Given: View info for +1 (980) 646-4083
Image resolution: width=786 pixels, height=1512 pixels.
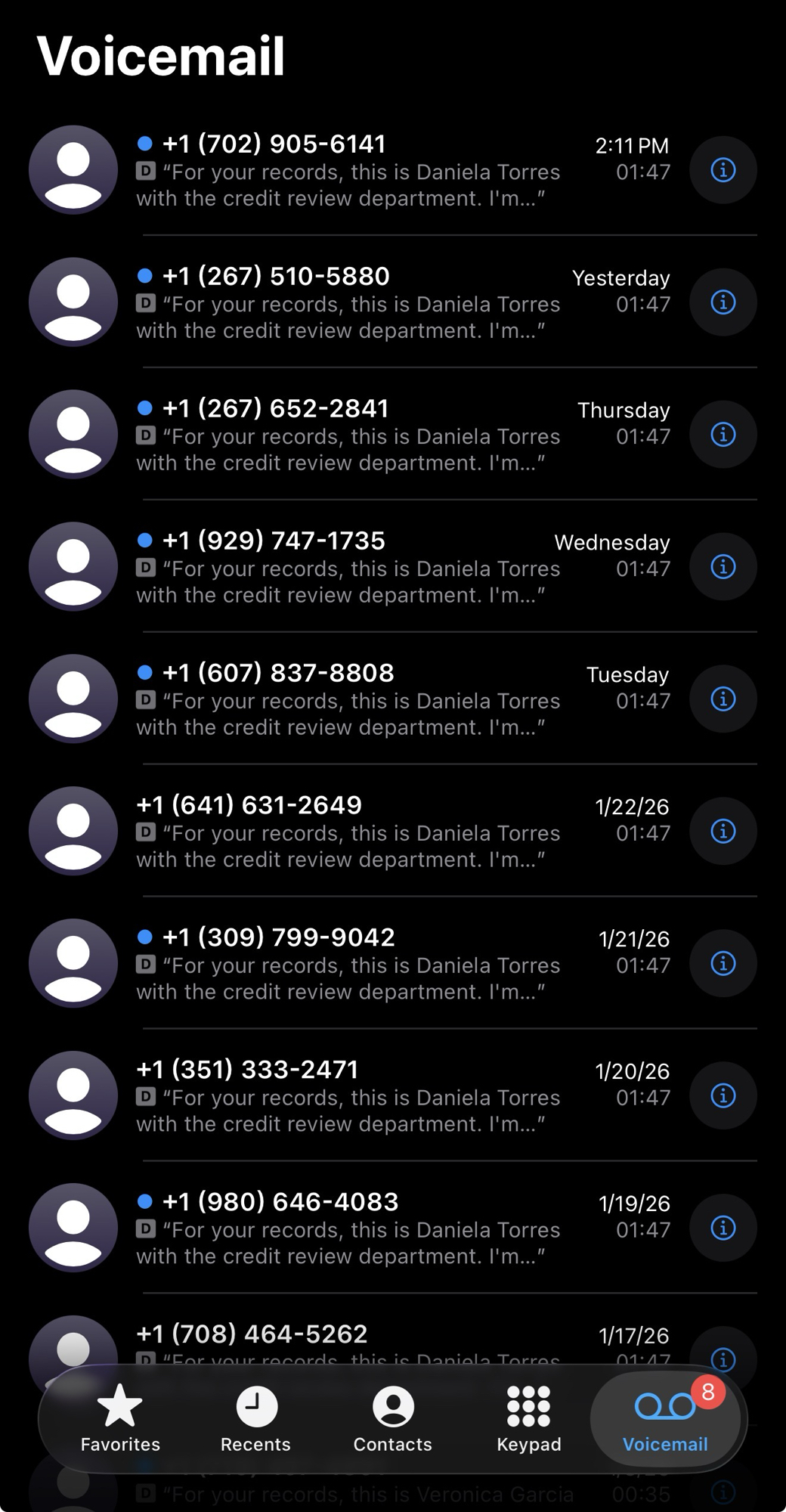Looking at the screenshot, I should 723,1229.
